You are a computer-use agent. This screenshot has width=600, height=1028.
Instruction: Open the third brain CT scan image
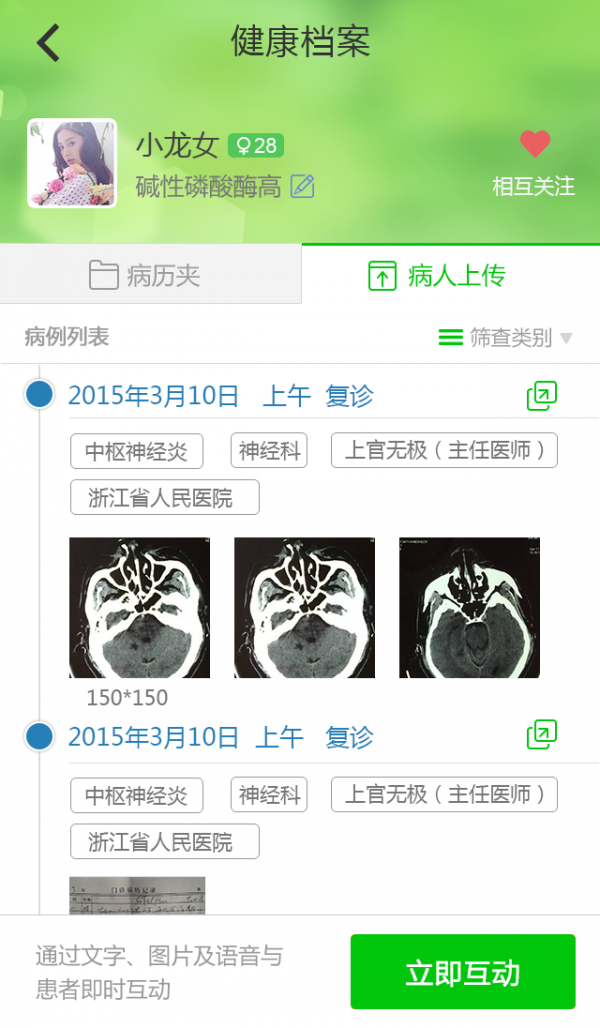(x=469, y=607)
